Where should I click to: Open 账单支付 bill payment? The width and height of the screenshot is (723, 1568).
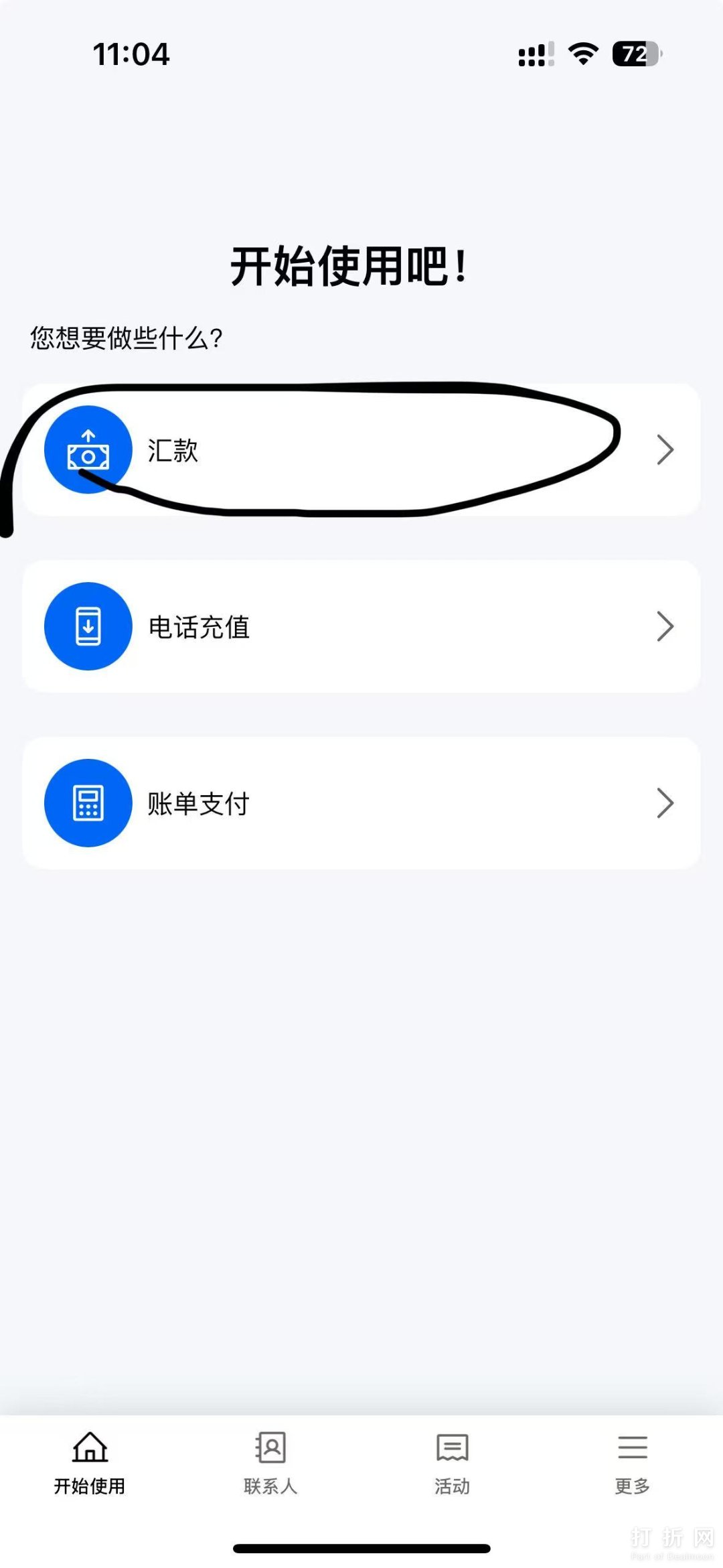[361, 803]
